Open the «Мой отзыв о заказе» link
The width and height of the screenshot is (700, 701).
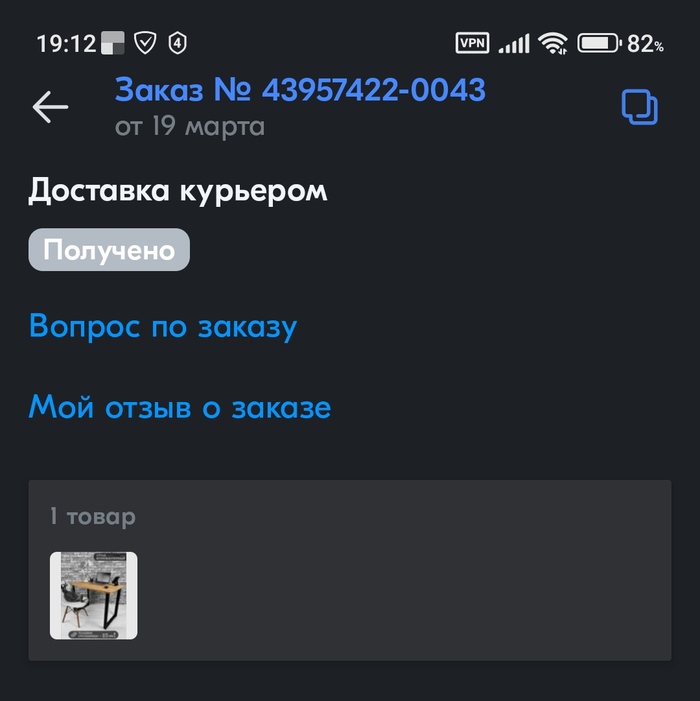click(x=180, y=407)
